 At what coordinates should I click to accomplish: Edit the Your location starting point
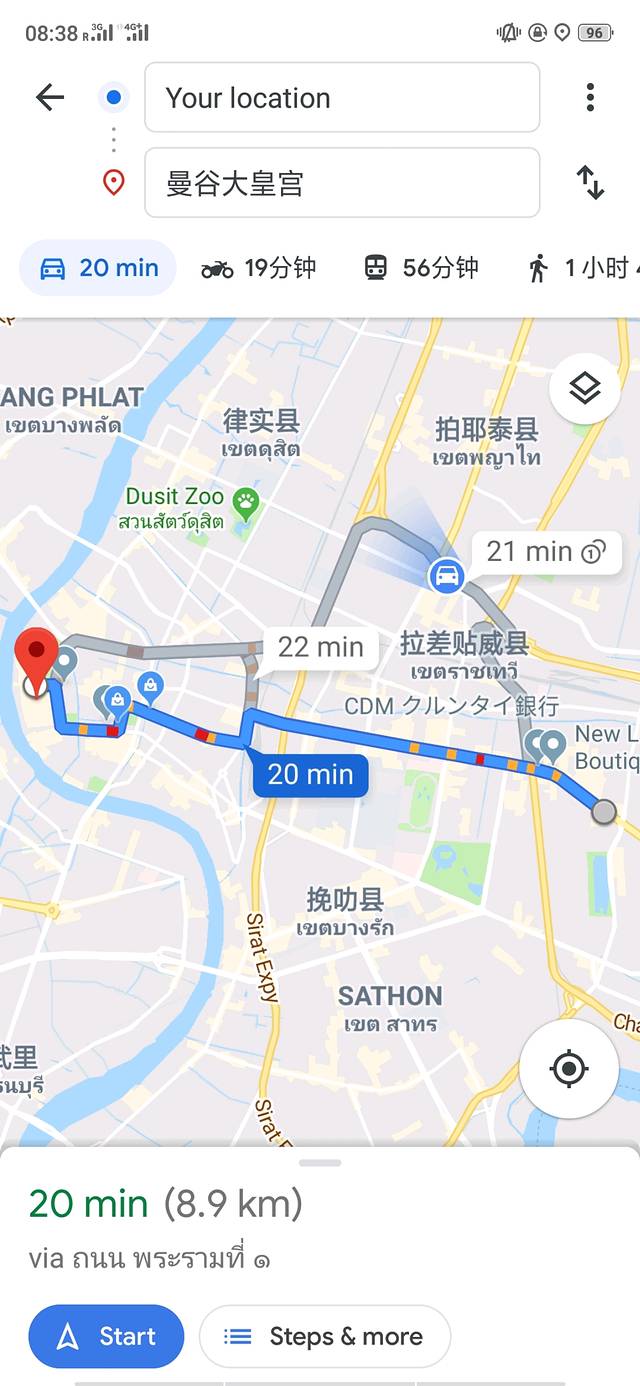click(x=342, y=98)
